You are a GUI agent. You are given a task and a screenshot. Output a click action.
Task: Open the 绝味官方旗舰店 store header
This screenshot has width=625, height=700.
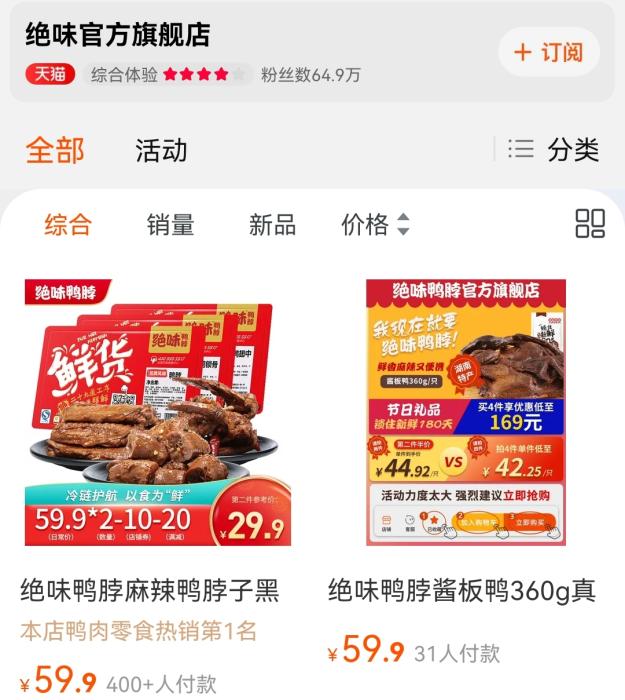[x=118, y=34]
